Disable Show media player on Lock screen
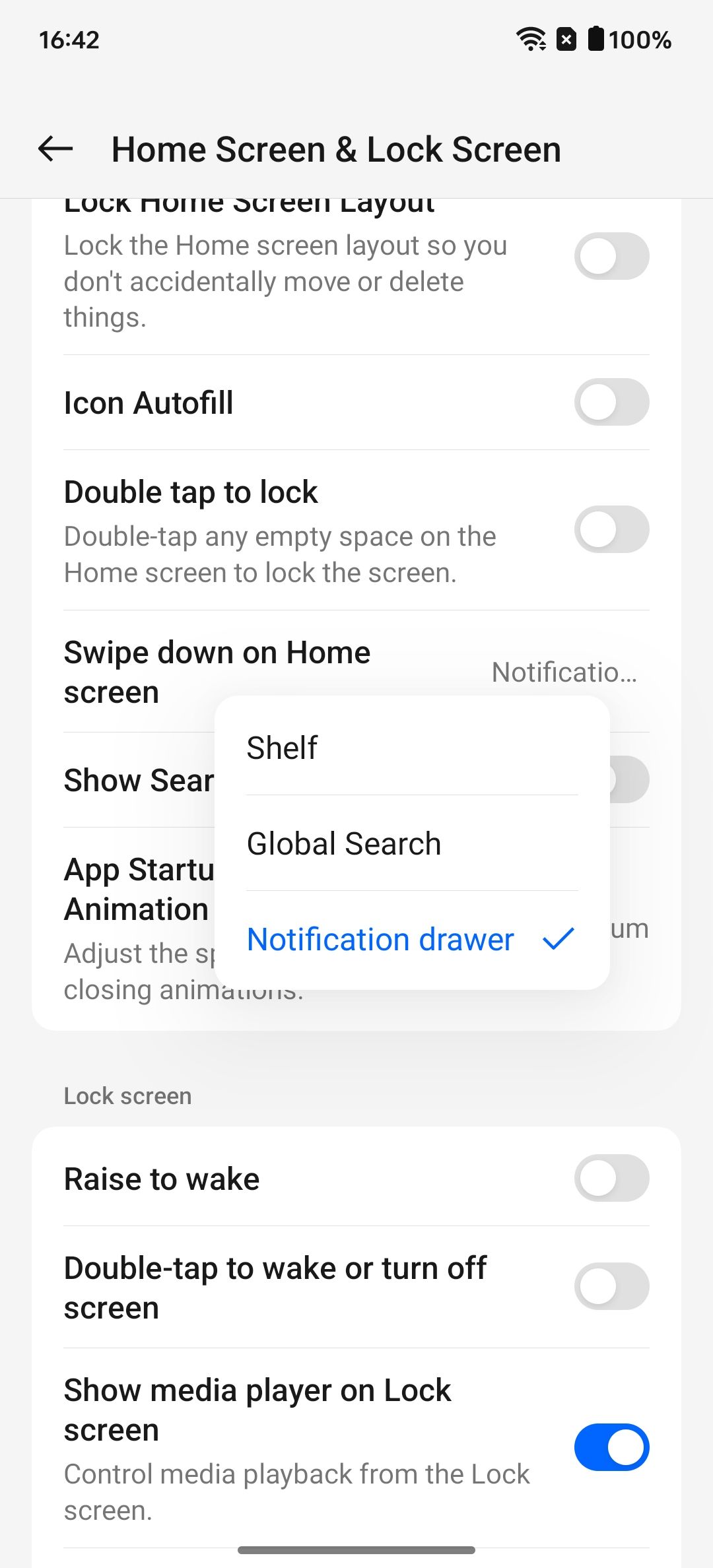This screenshot has width=713, height=1568. pos(611,1447)
